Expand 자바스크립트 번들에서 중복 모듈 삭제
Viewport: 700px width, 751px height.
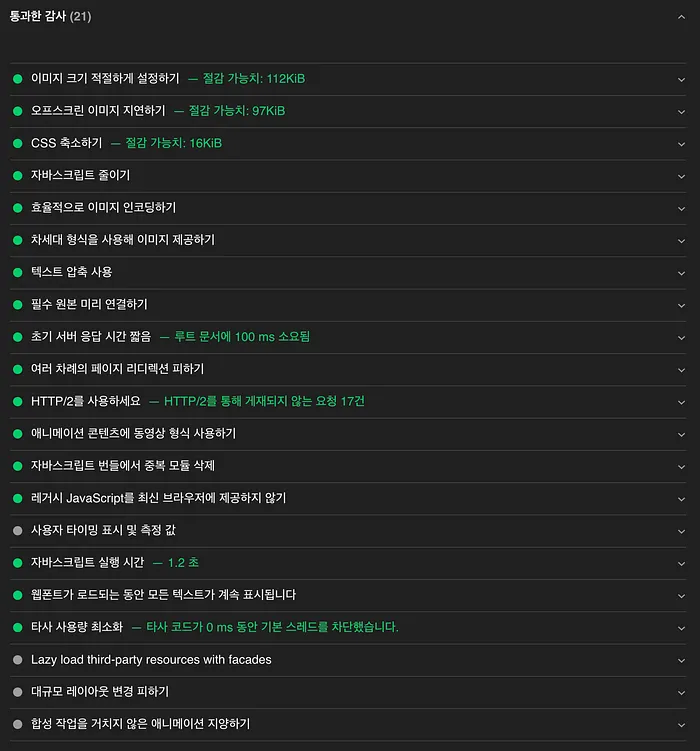[122, 466]
